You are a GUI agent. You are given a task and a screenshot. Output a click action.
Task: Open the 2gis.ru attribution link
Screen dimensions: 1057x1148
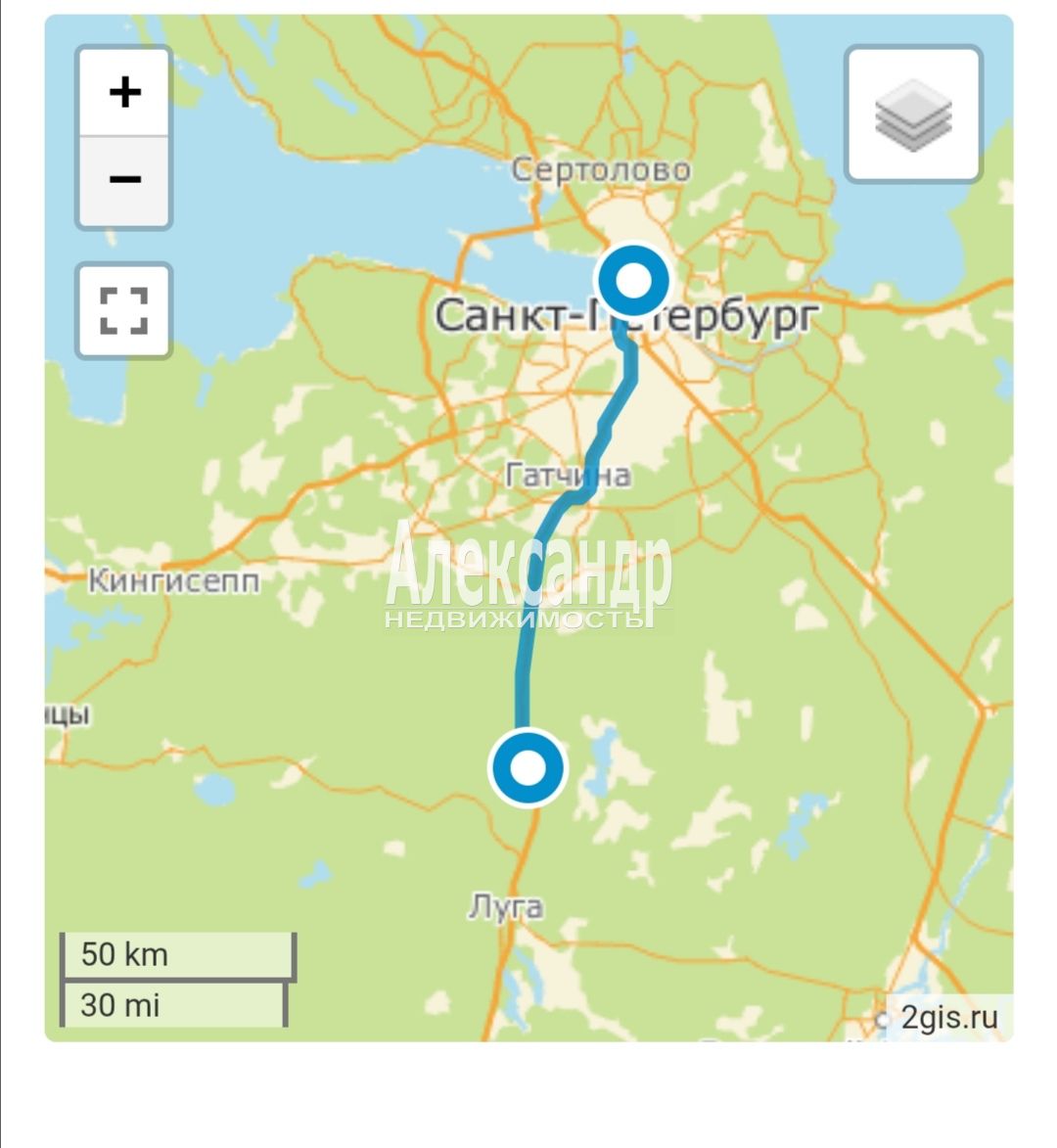[x=948, y=1017]
